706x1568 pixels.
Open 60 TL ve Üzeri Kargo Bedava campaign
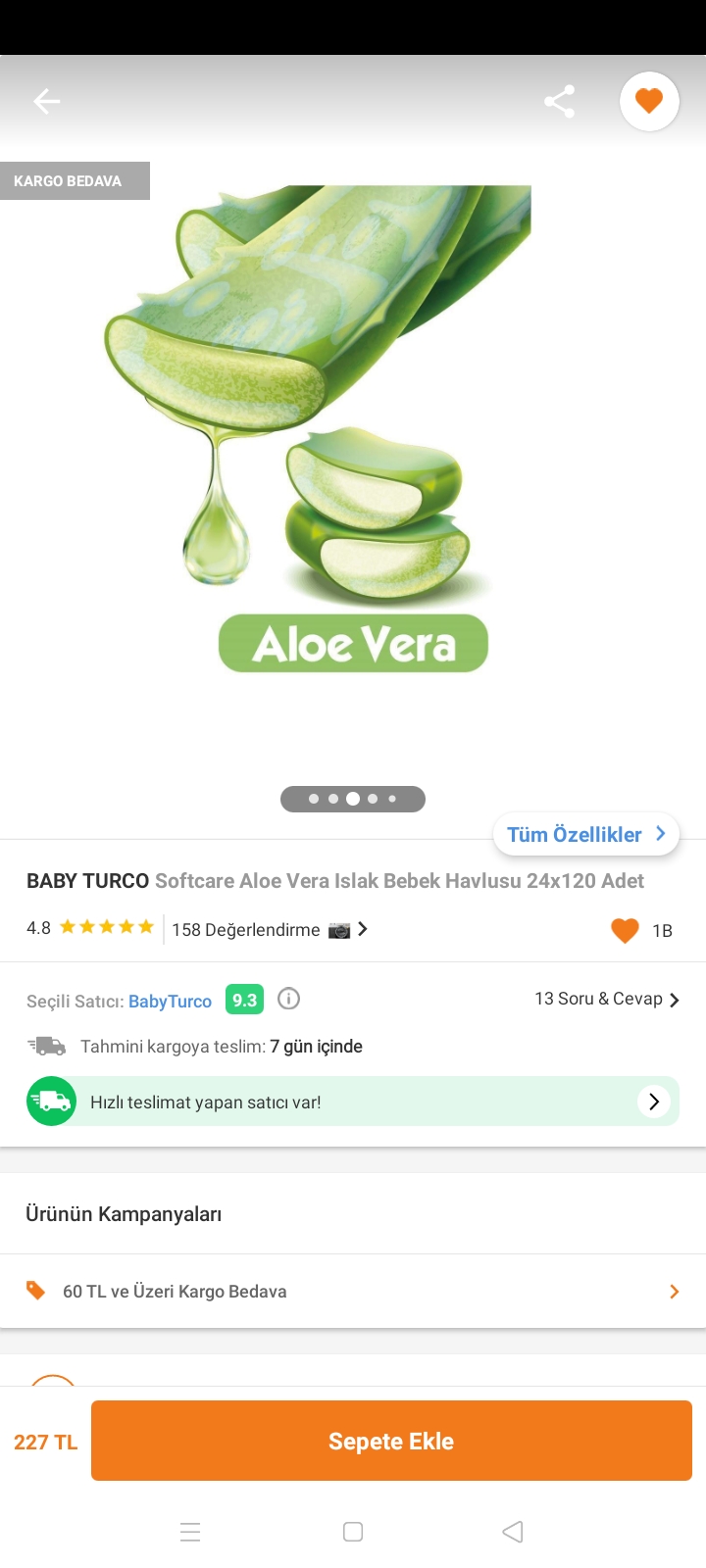353,1291
